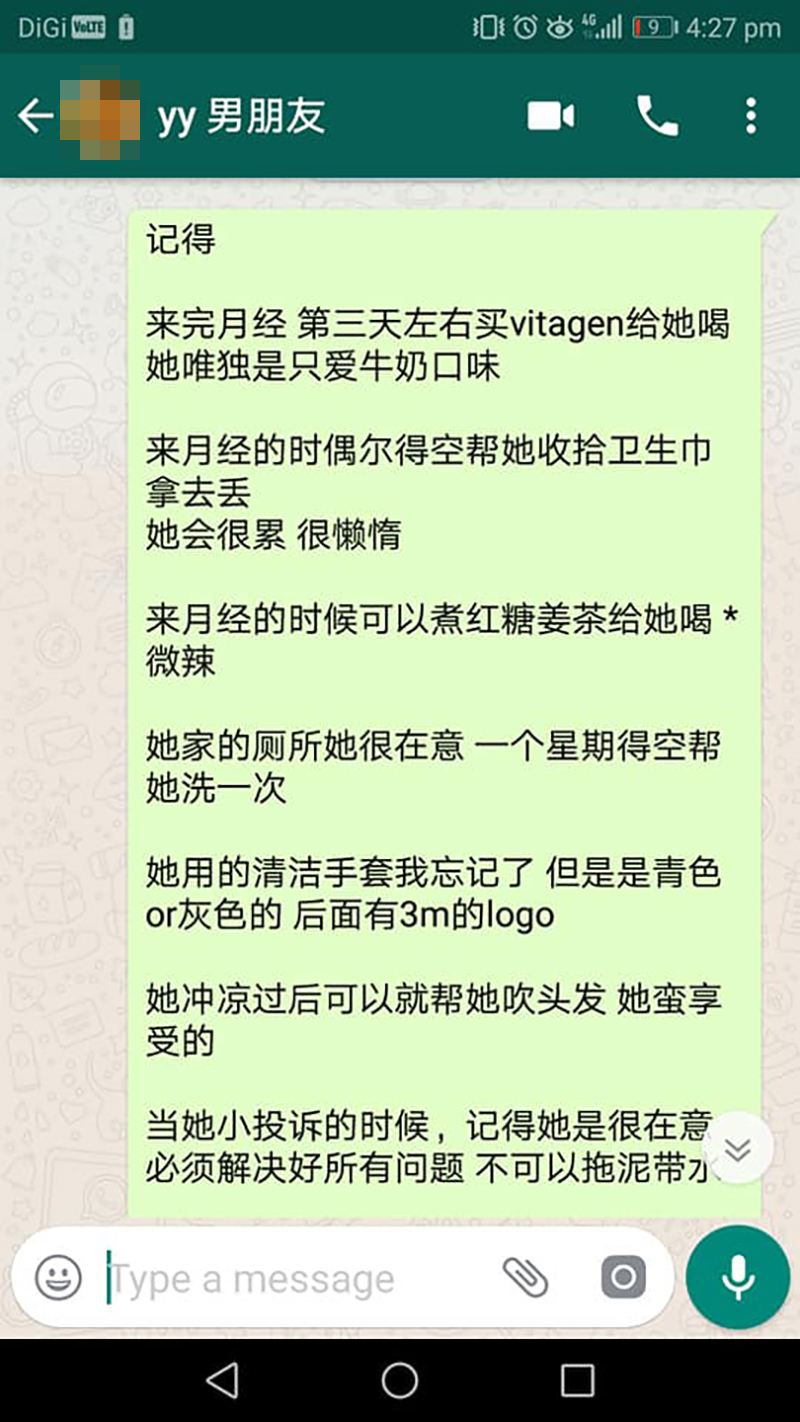Tap the system home button

[x=400, y=1381]
